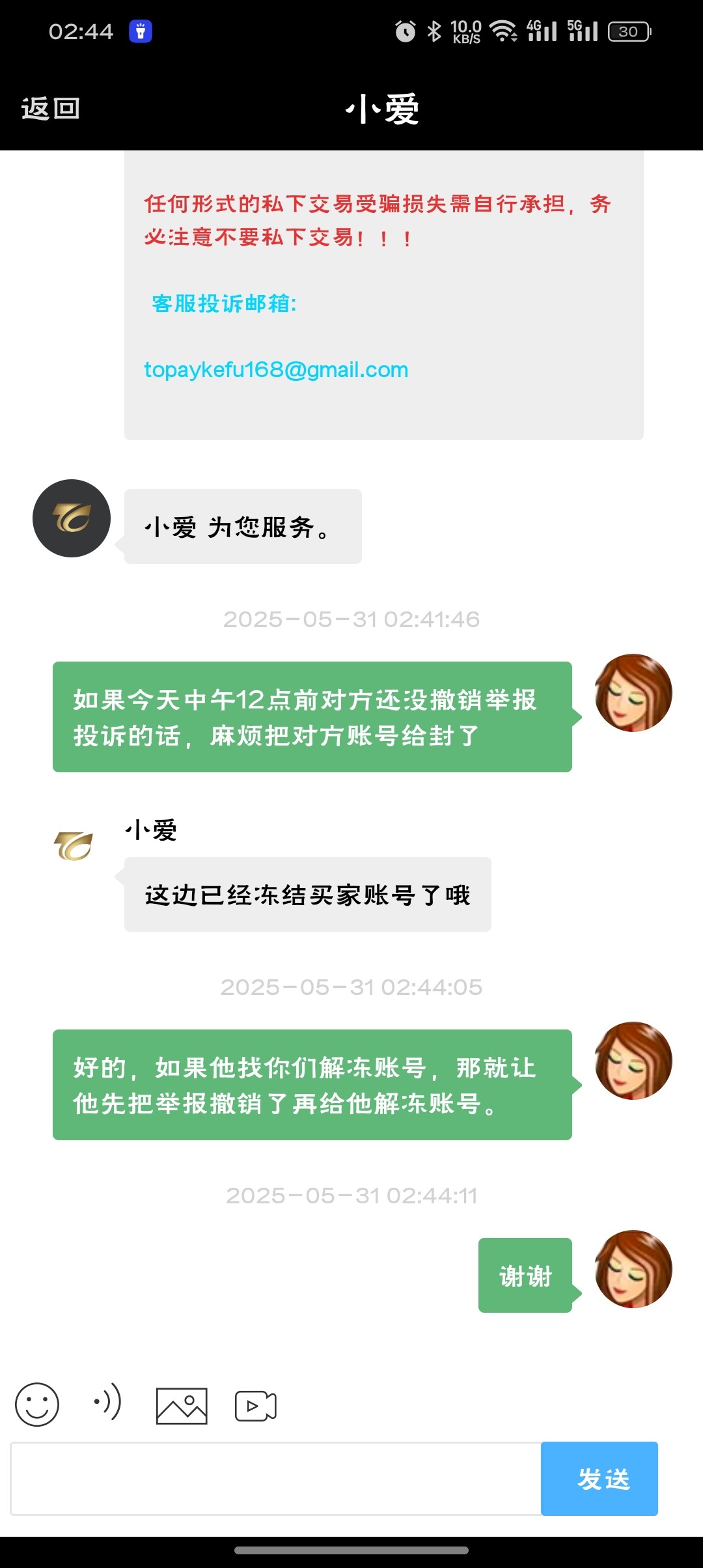Record a voice message

click(x=107, y=1402)
